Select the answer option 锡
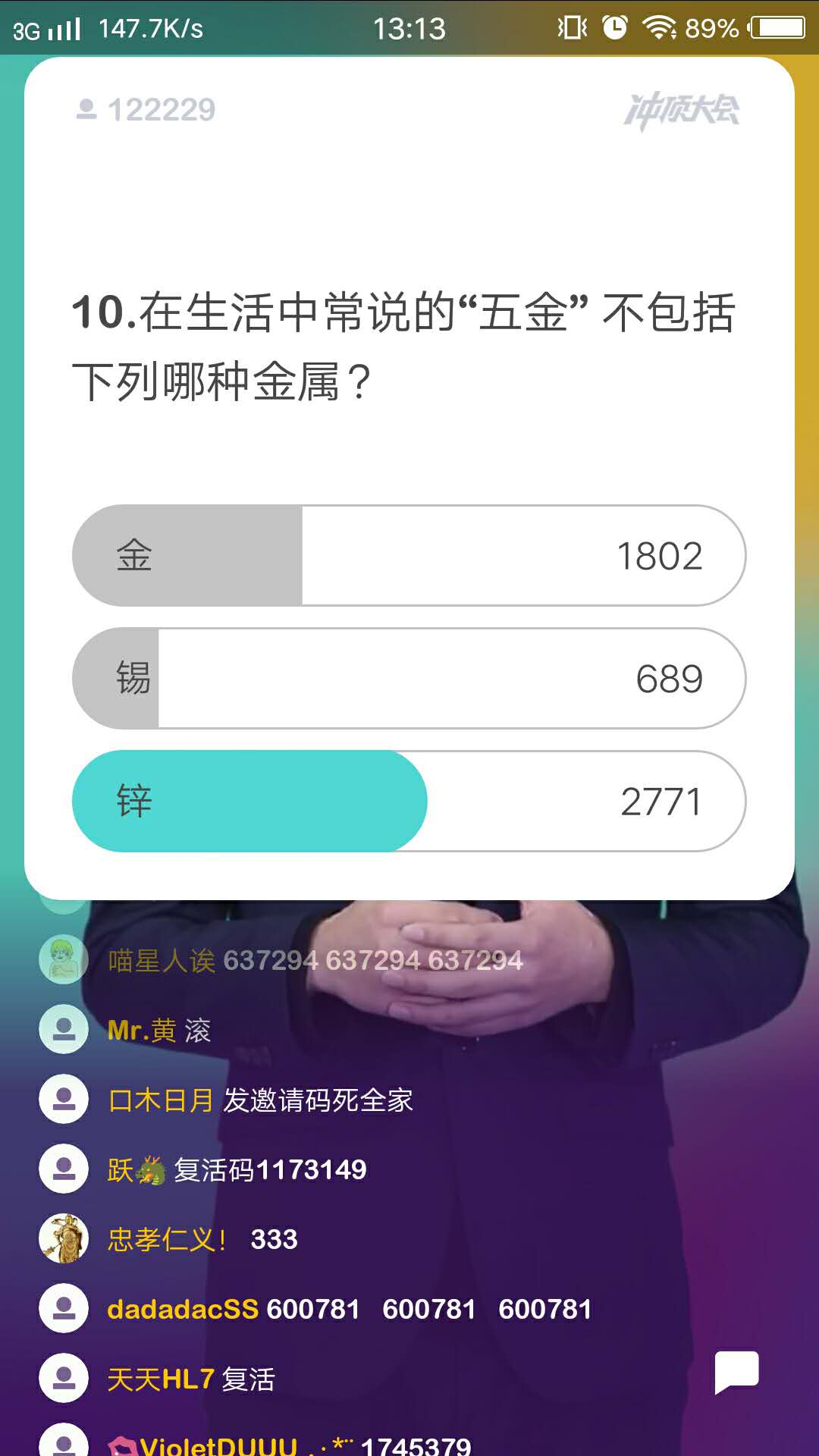 [x=409, y=679]
